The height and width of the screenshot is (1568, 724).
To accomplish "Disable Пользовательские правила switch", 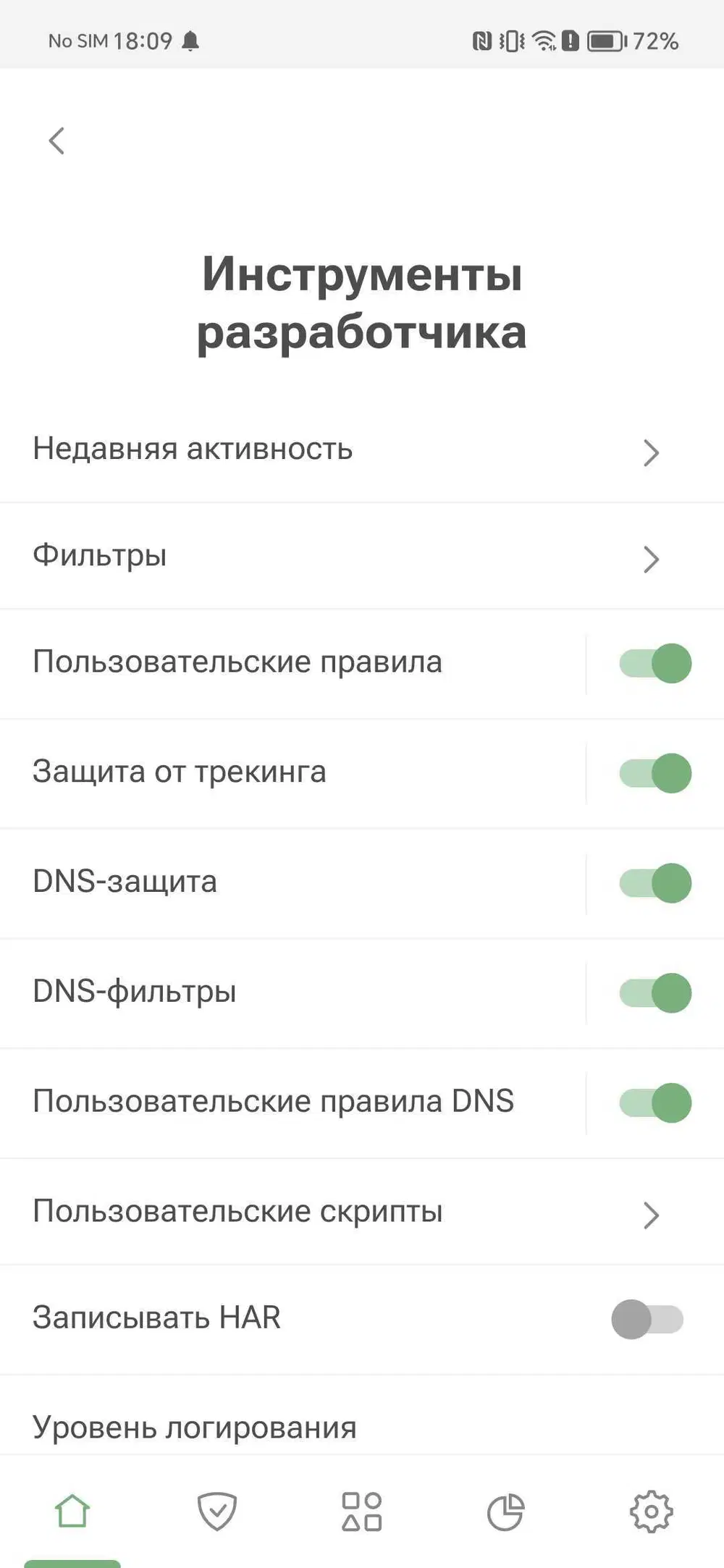I will pos(655,663).
